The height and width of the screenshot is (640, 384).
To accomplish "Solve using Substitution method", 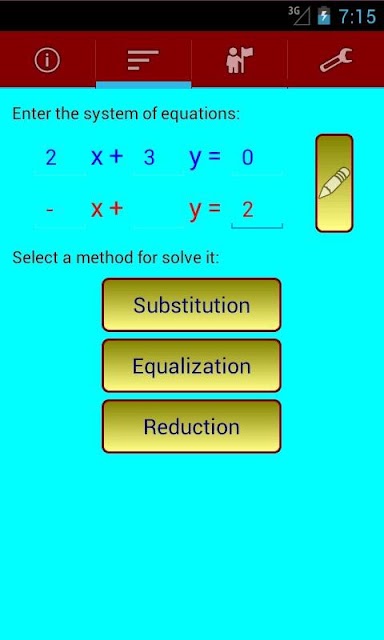I will [191, 305].
